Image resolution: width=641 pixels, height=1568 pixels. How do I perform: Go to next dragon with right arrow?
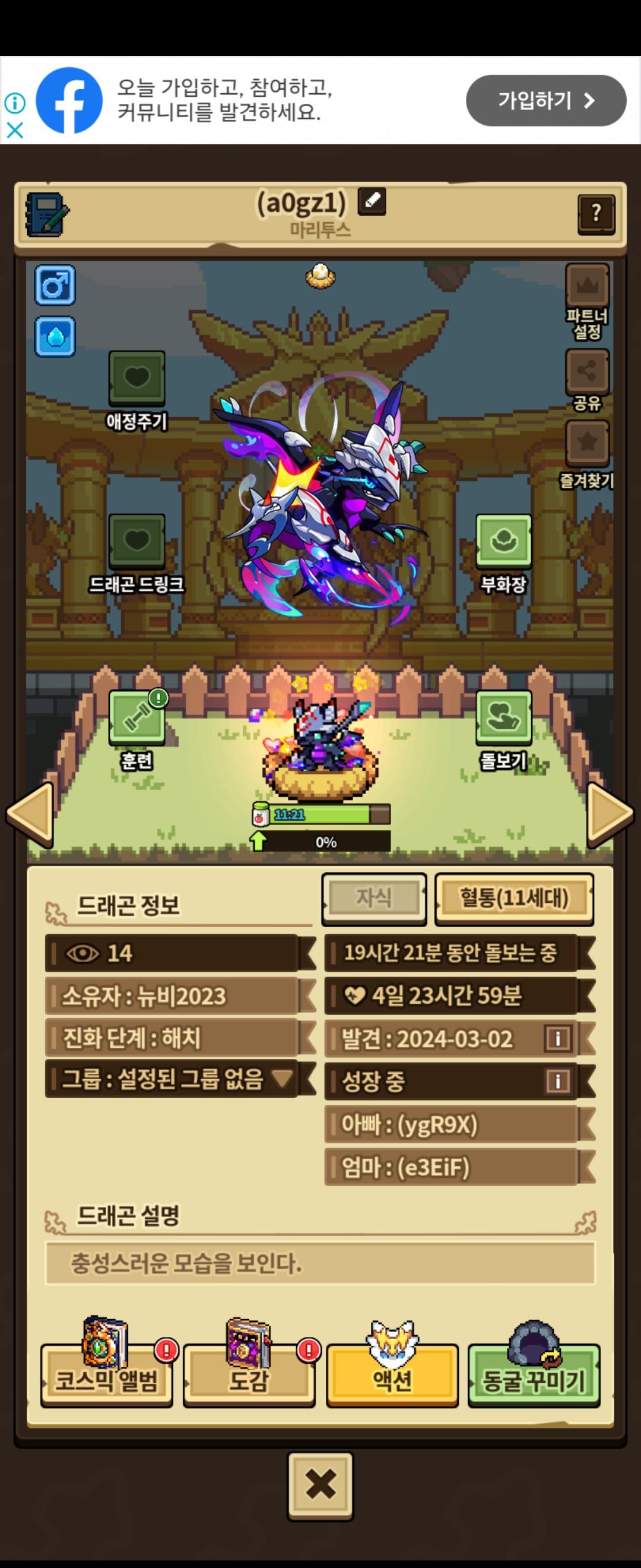click(x=610, y=814)
